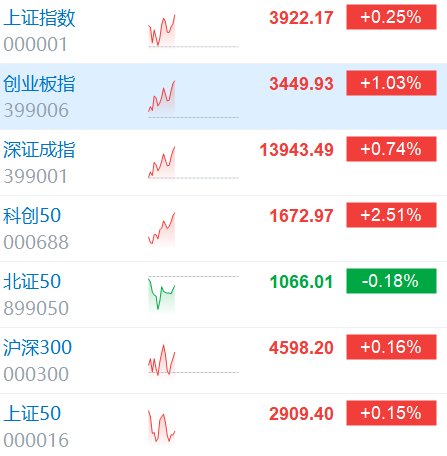This screenshot has width=447, height=456.
Task: Open the 科创50 000688 index row
Action: pyautogui.click(x=223, y=228)
